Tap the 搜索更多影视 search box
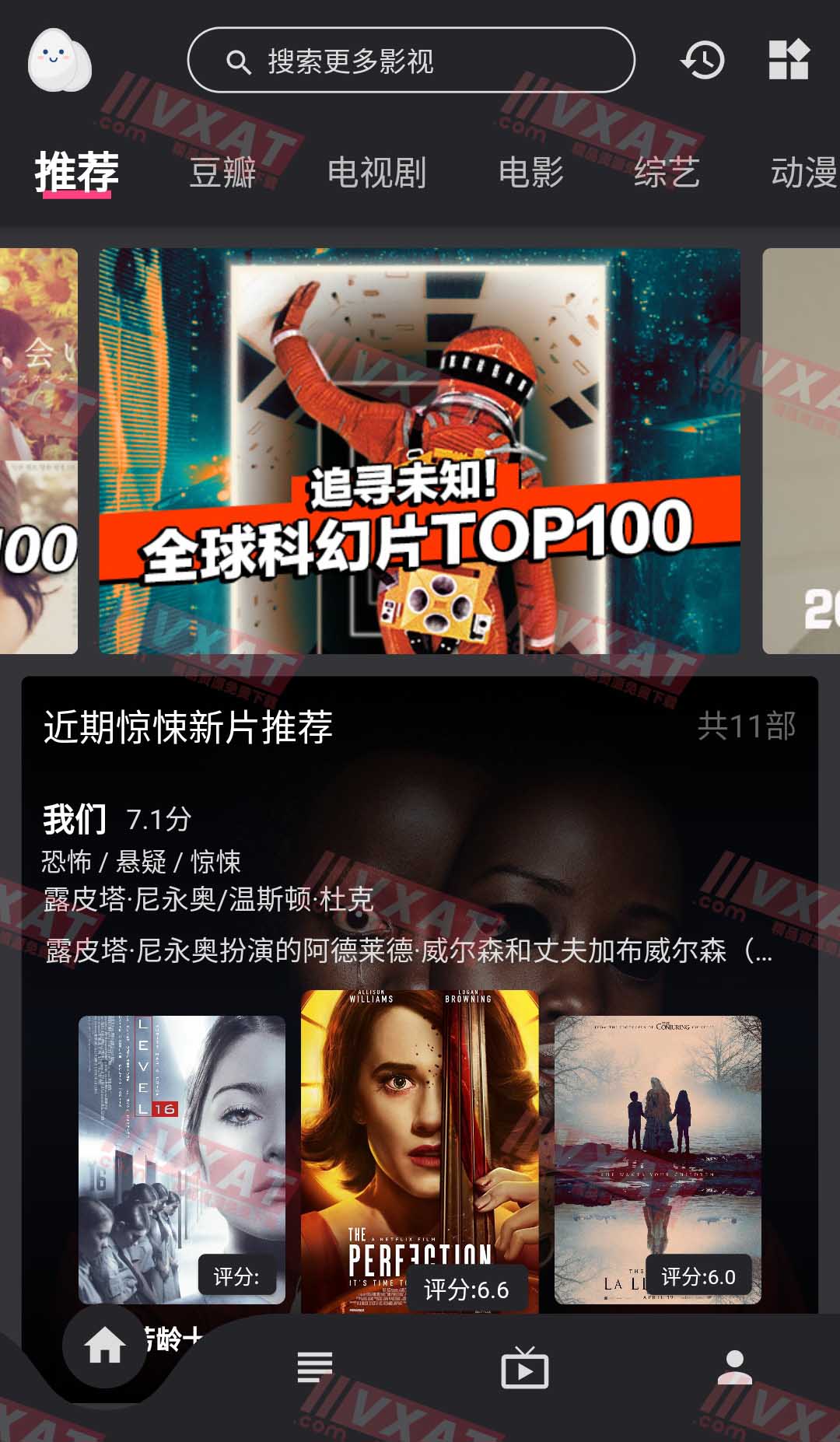Viewport: 840px width, 1442px height. pyautogui.click(x=411, y=61)
